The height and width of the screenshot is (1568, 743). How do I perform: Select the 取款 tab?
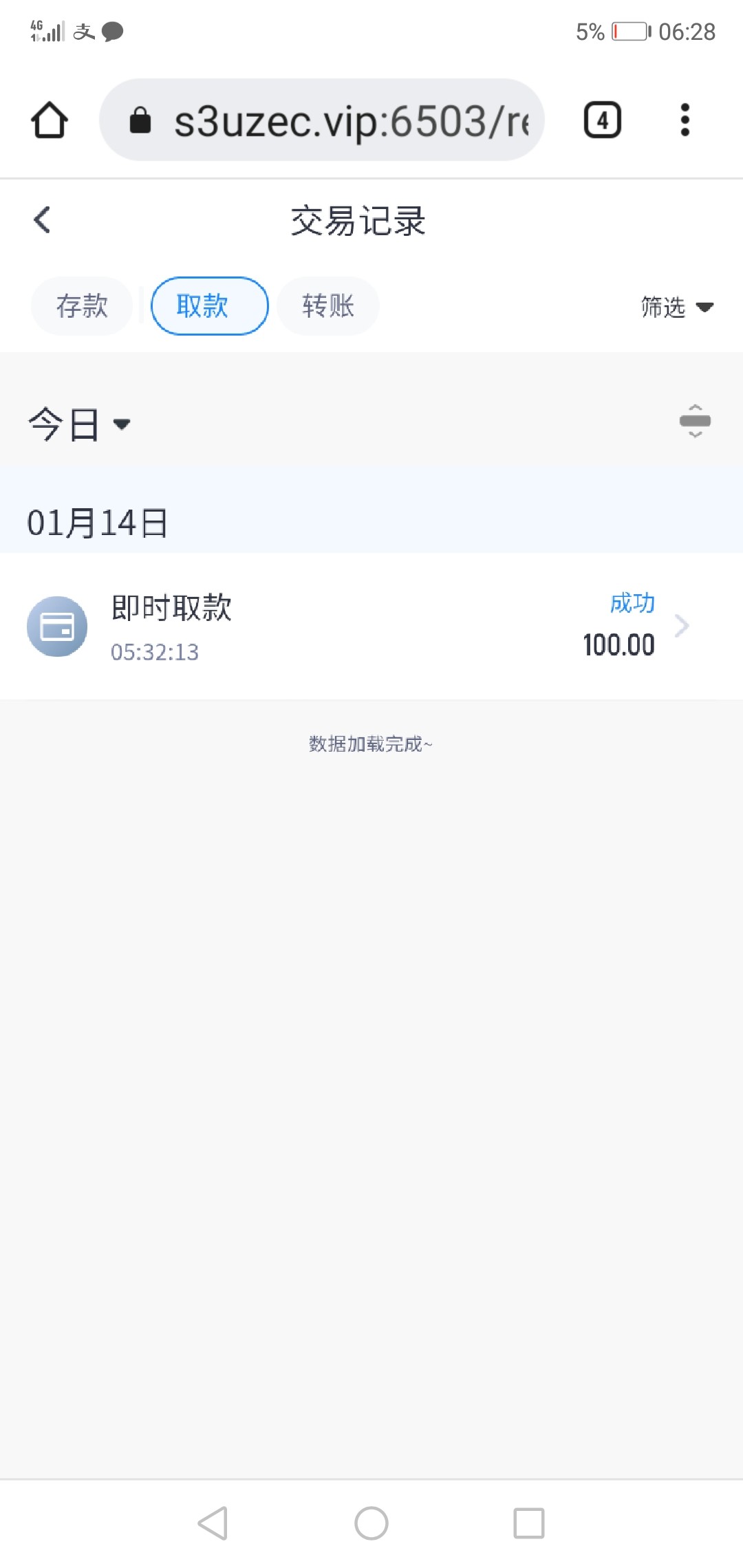coord(209,306)
